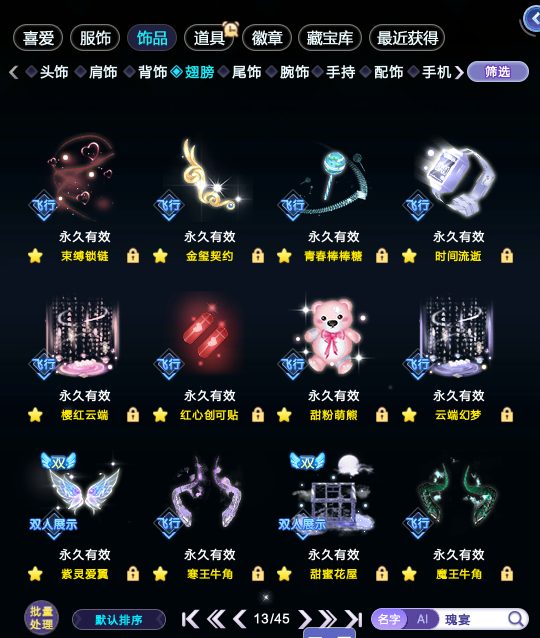Viewport: 540px width, 638px height.
Task: Change the 默认排序 sort order
Action: pyautogui.click(x=119, y=620)
